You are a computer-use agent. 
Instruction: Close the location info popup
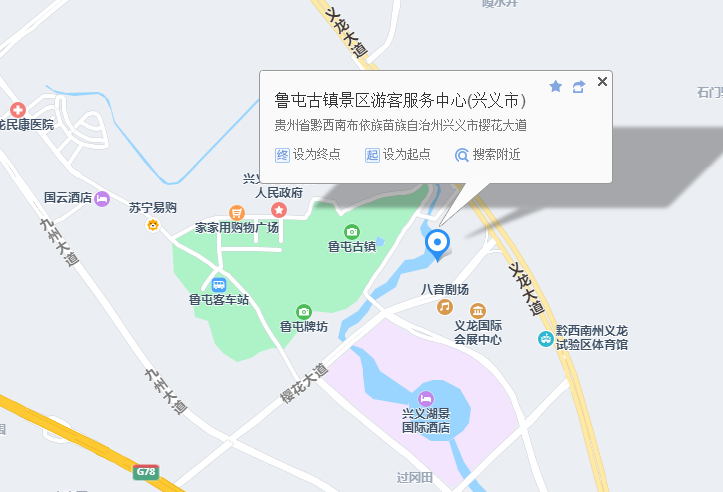602,82
